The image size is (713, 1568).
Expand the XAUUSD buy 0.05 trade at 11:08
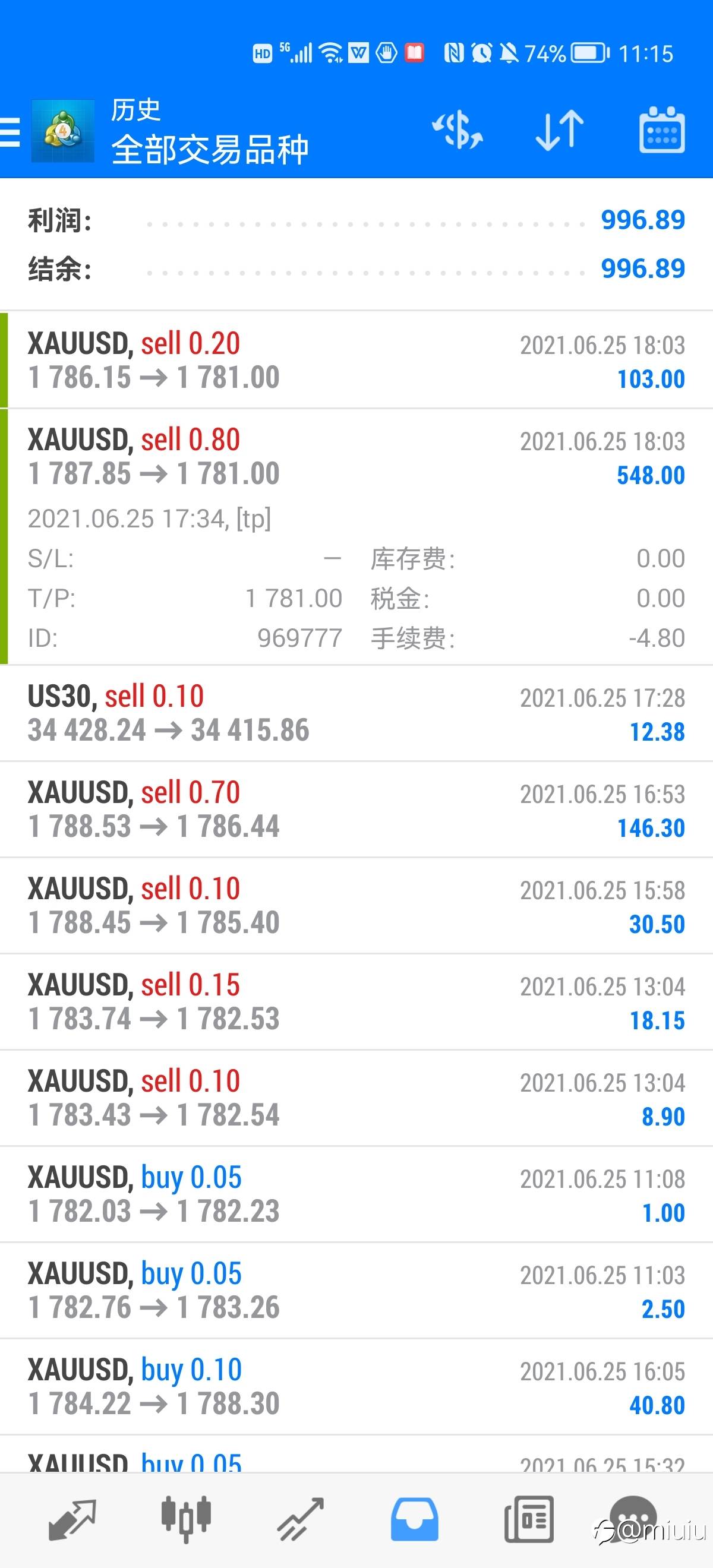(x=356, y=1194)
